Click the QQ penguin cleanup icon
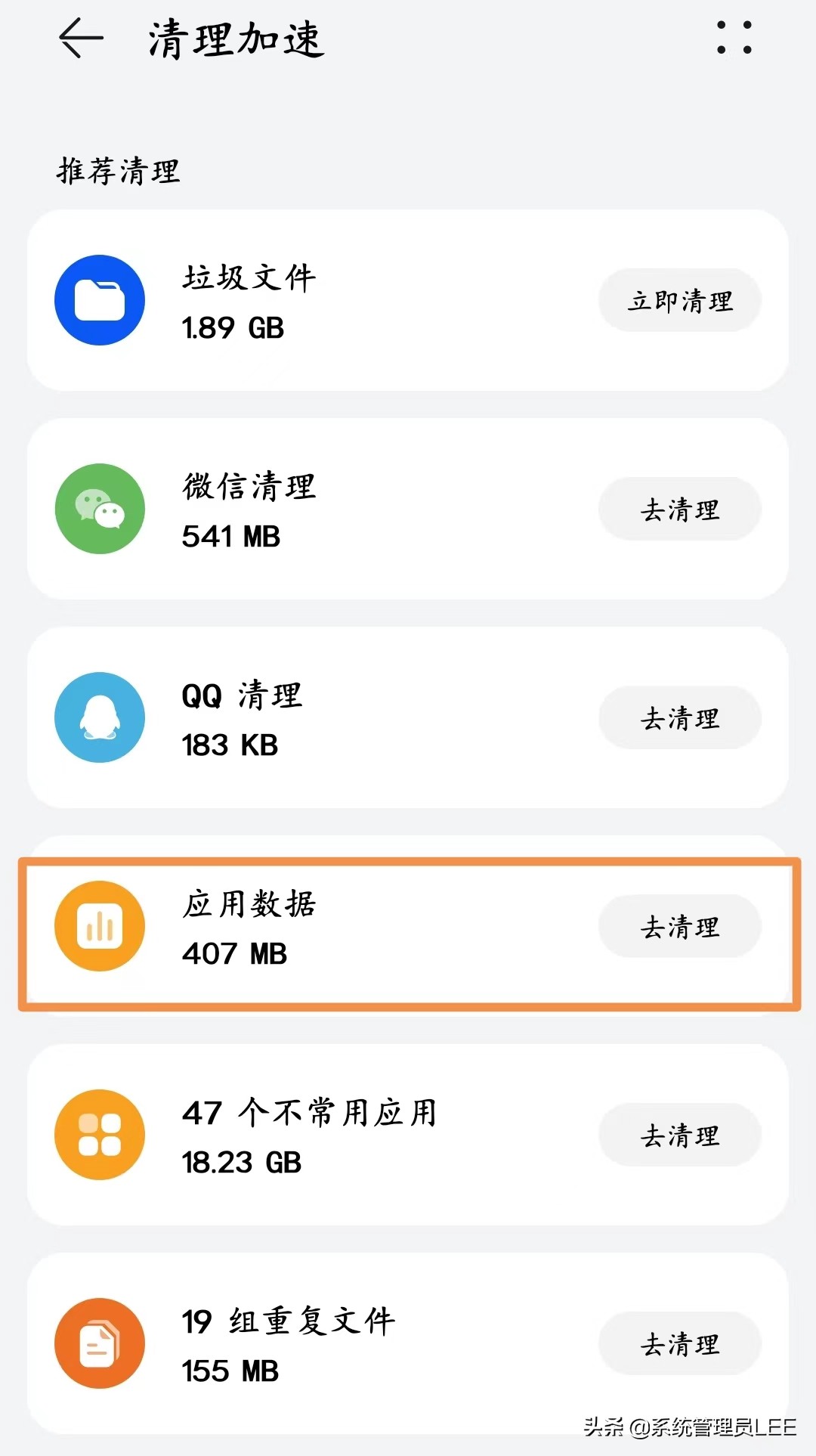 (98, 717)
